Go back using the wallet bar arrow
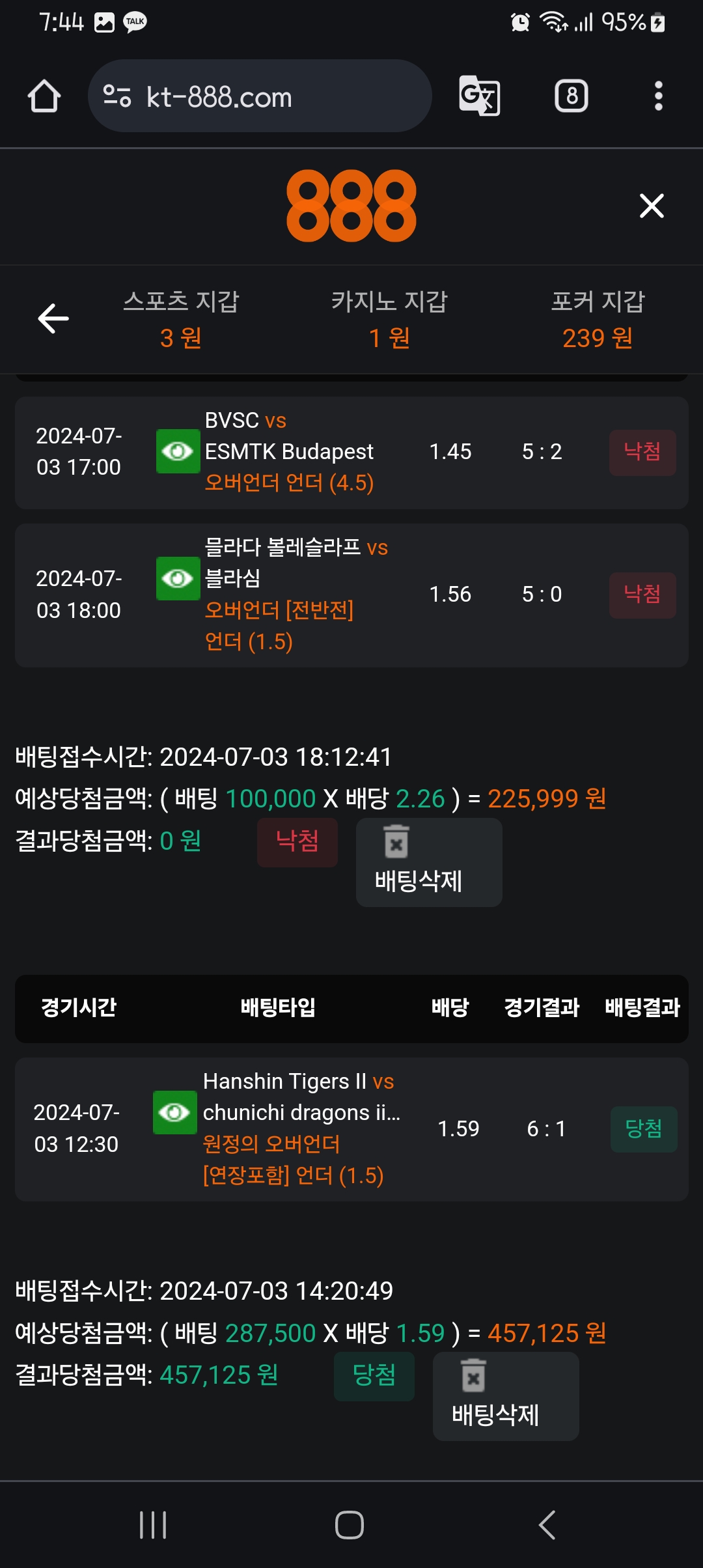Viewport: 703px width, 1568px height. tap(53, 318)
